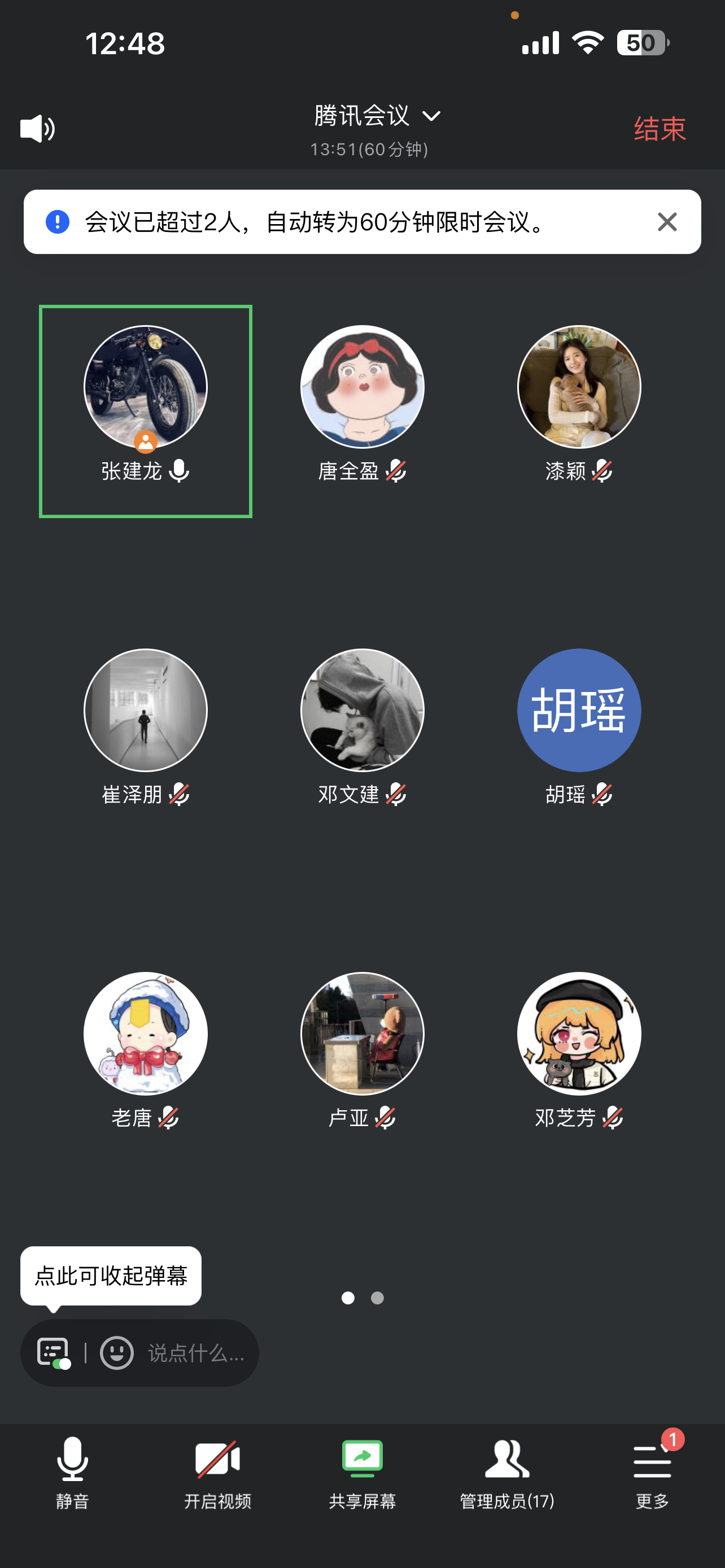
Task: Switch to the second participant page dot
Action: pos(377,1298)
